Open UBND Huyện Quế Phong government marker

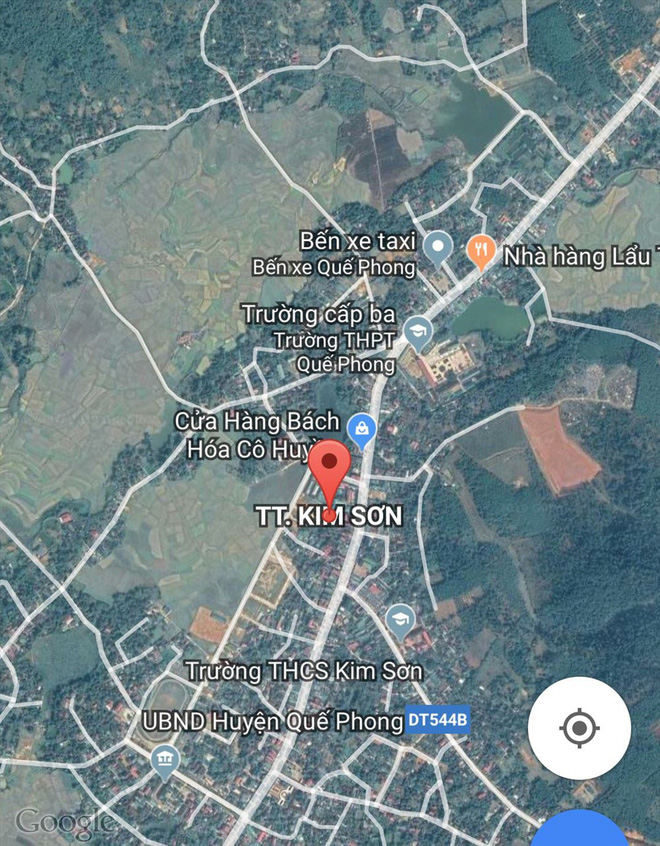pyautogui.click(x=165, y=762)
